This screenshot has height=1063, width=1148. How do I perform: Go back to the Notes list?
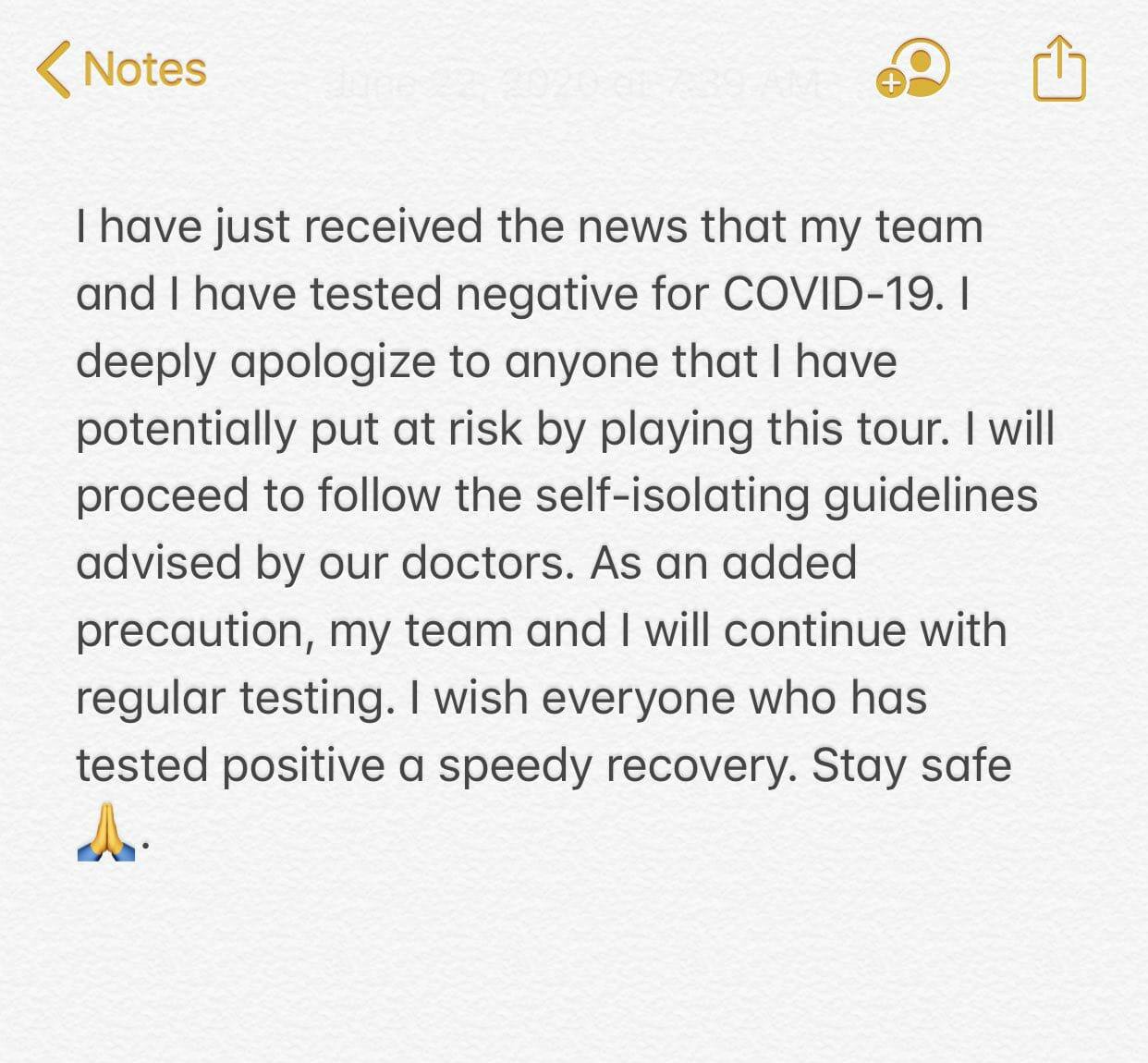coord(121,69)
